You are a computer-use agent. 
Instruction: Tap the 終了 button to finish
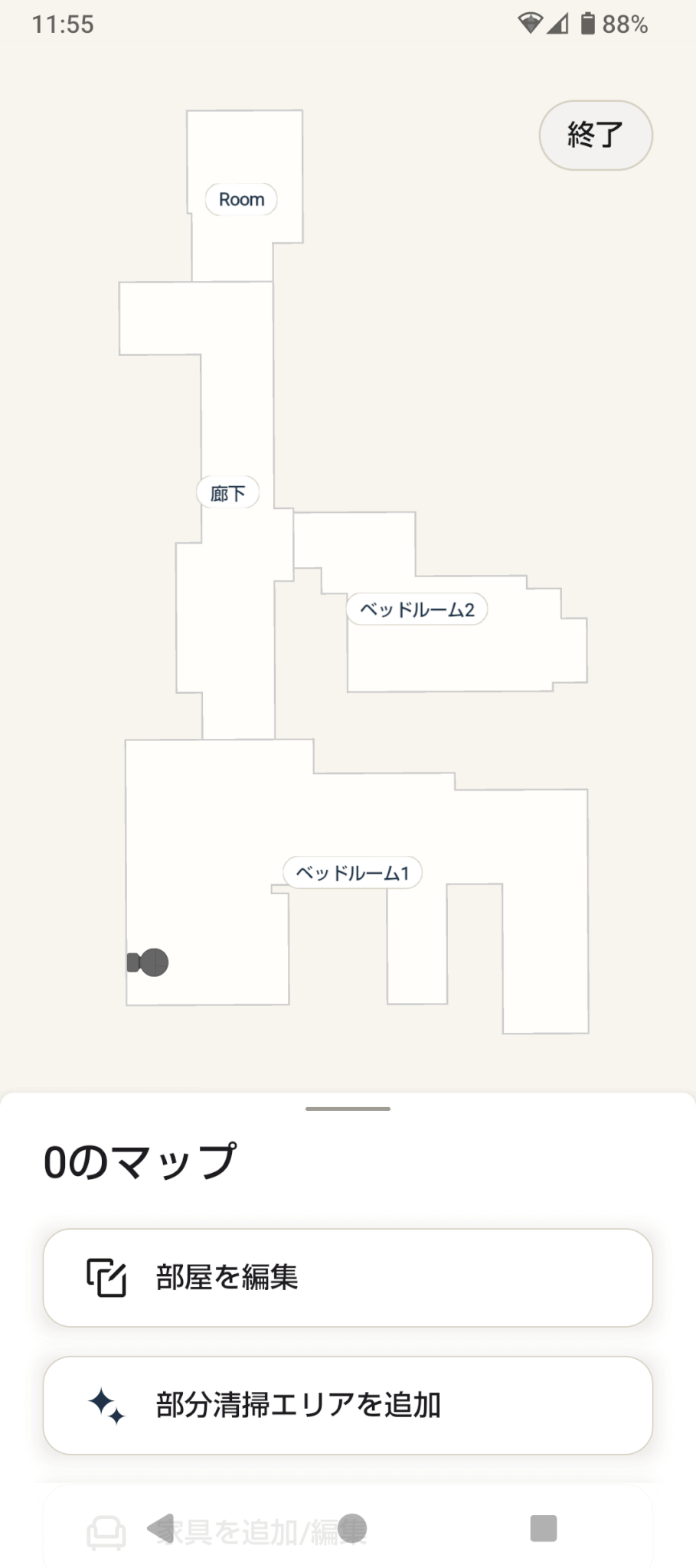[596, 136]
